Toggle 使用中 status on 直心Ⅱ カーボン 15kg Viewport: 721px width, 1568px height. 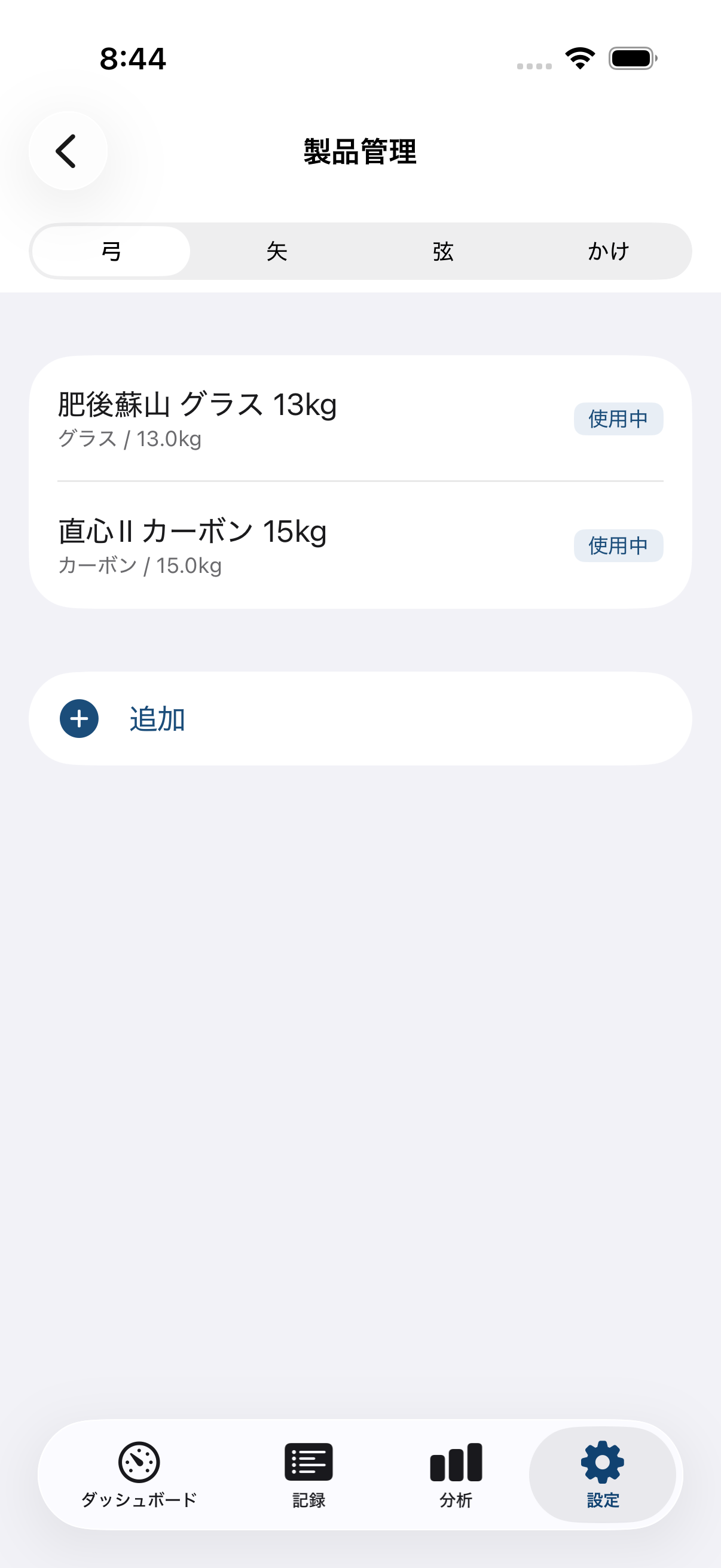(x=618, y=546)
